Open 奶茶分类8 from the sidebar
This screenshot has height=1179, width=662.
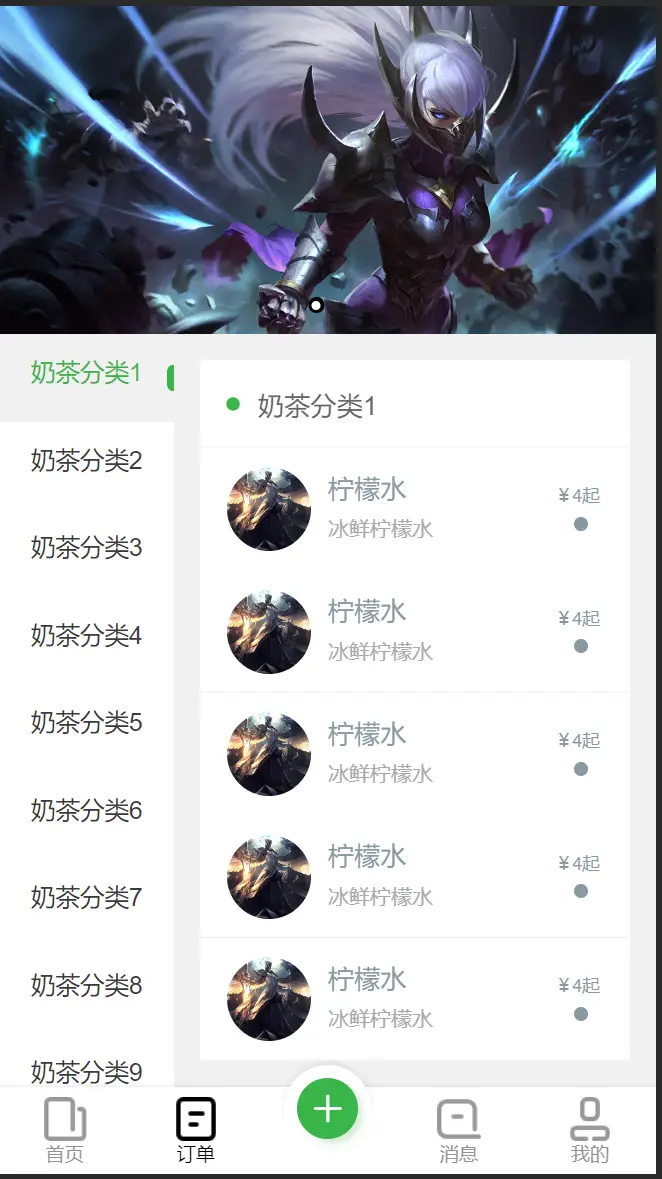click(86, 985)
